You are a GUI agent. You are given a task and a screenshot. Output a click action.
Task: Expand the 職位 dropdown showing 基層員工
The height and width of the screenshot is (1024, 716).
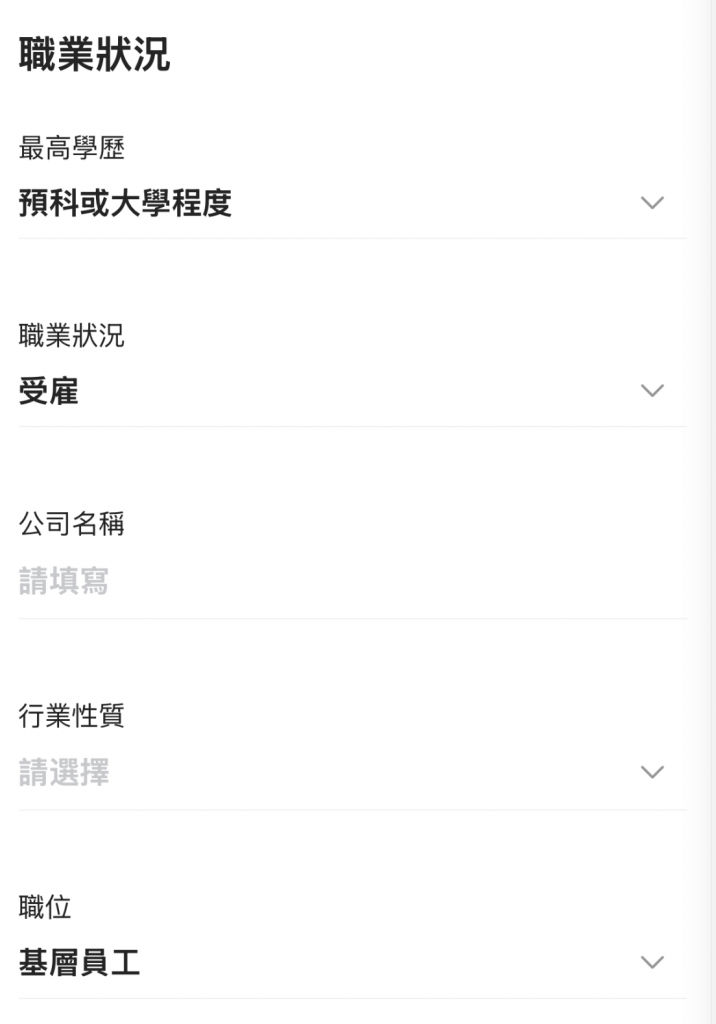[x=352, y=963]
